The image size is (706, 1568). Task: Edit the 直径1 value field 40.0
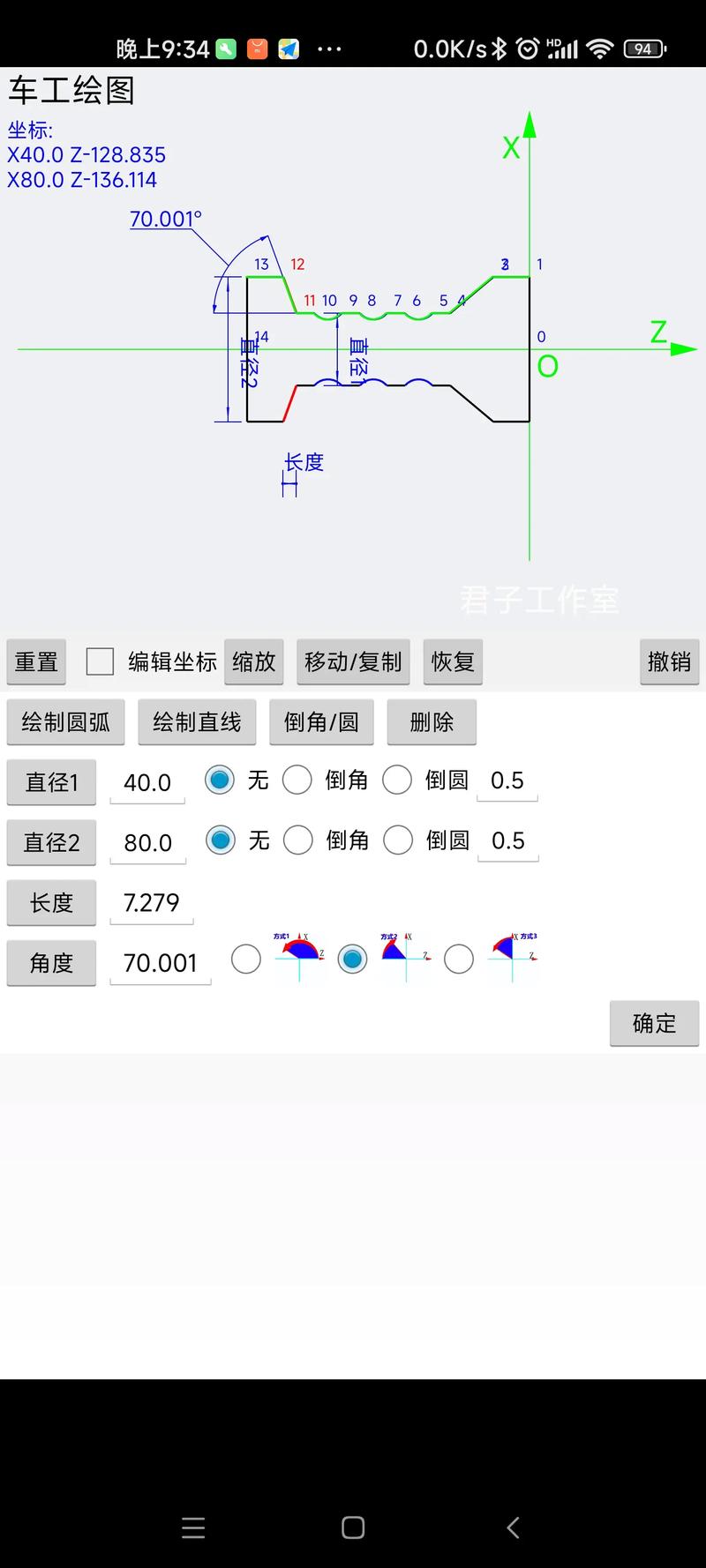[147, 782]
